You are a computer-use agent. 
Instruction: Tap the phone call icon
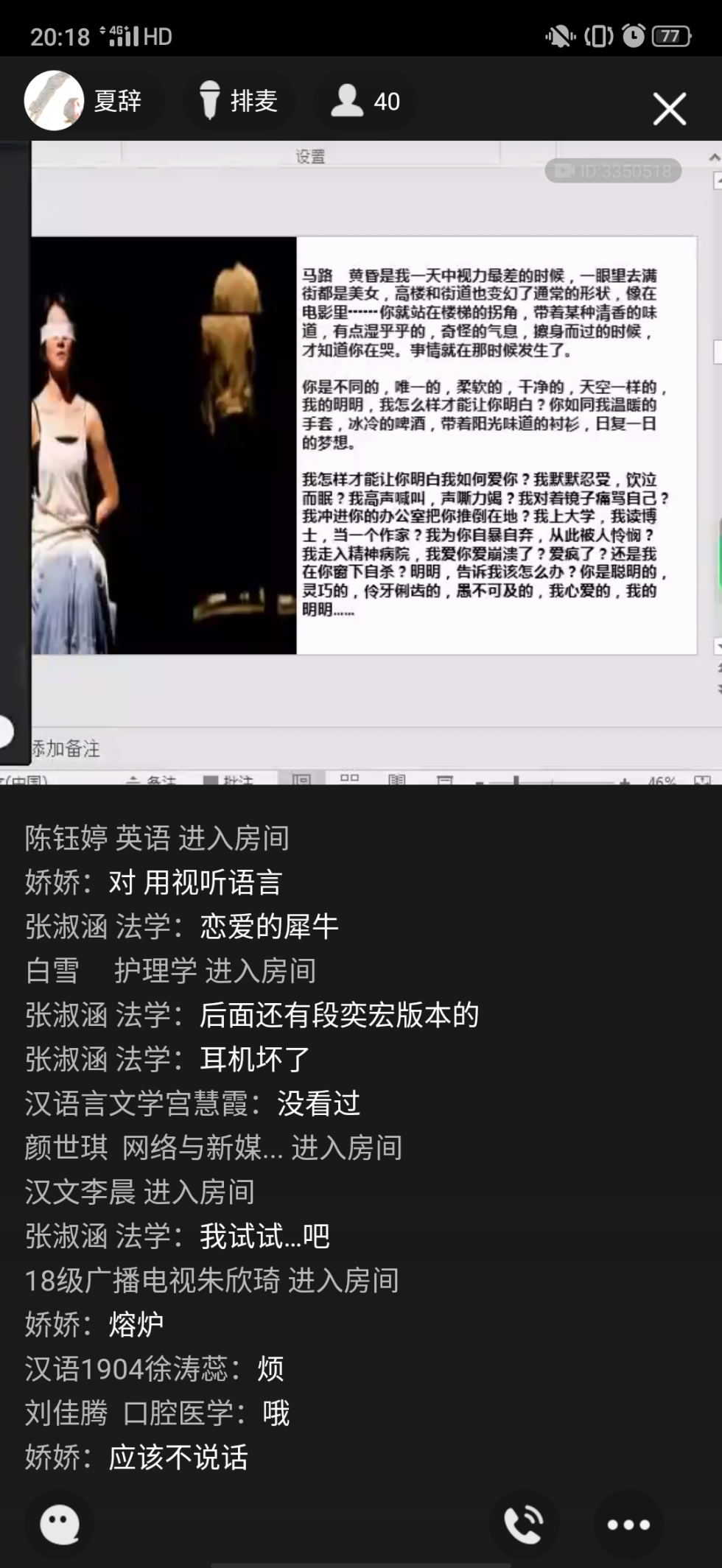point(524,1524)
